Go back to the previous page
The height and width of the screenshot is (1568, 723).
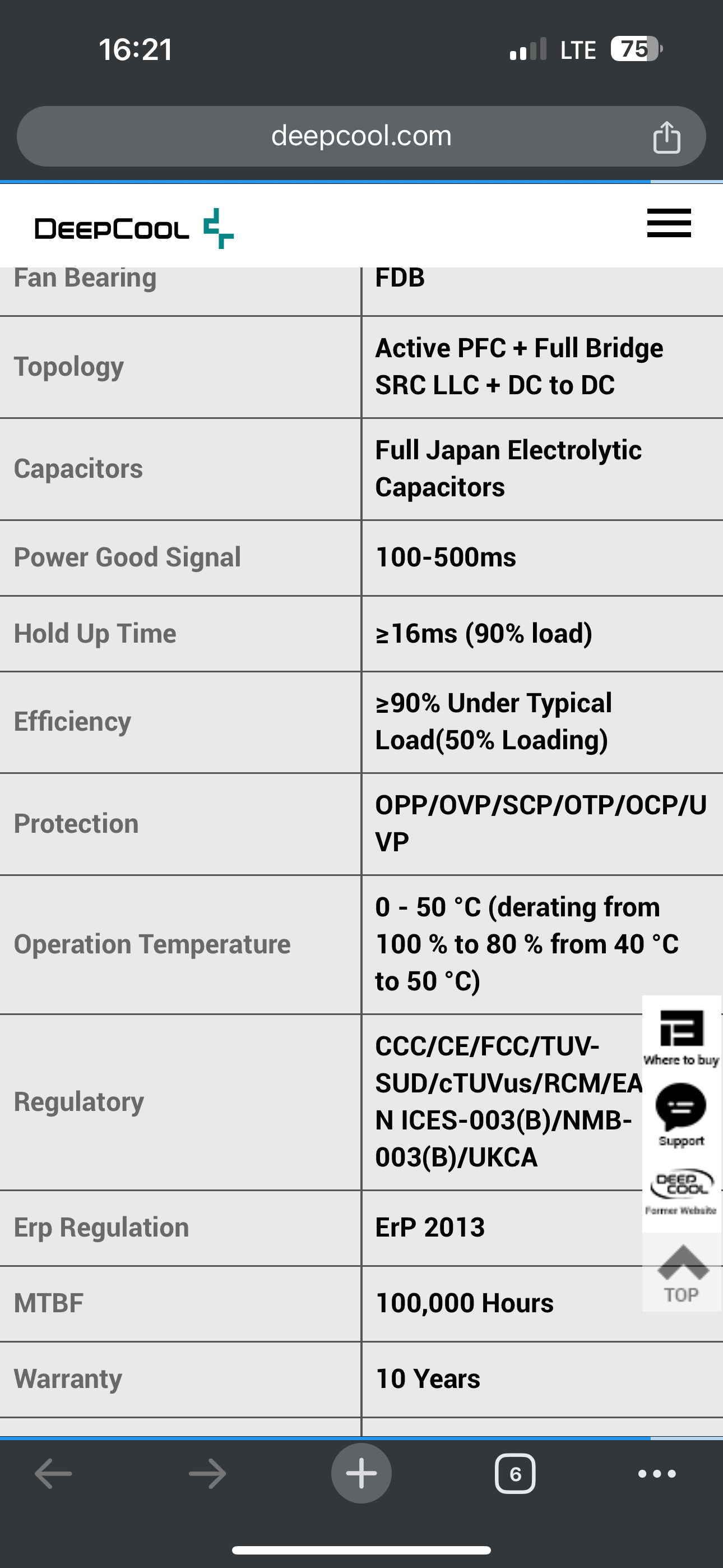tap(54, 1474)
